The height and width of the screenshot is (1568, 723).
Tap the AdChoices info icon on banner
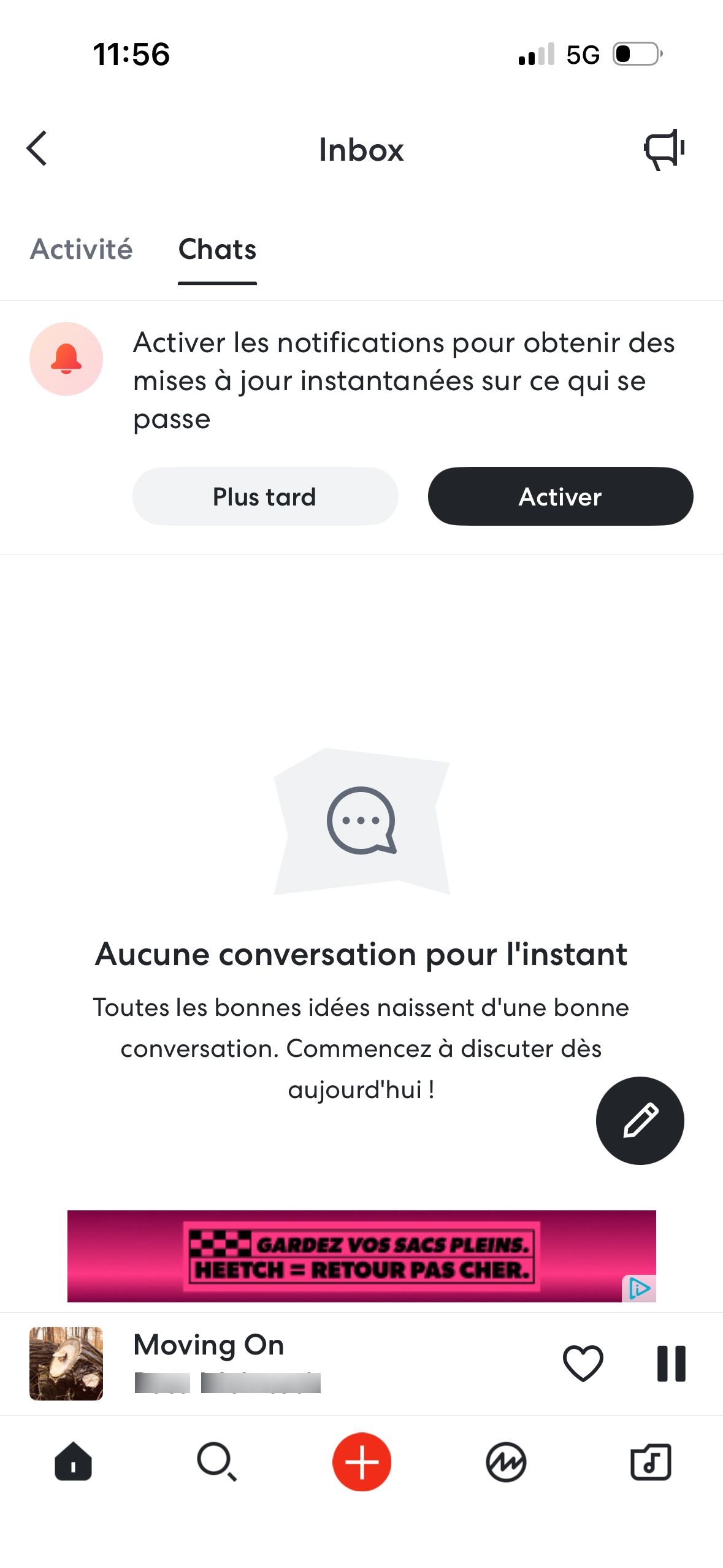(640, 1289)
